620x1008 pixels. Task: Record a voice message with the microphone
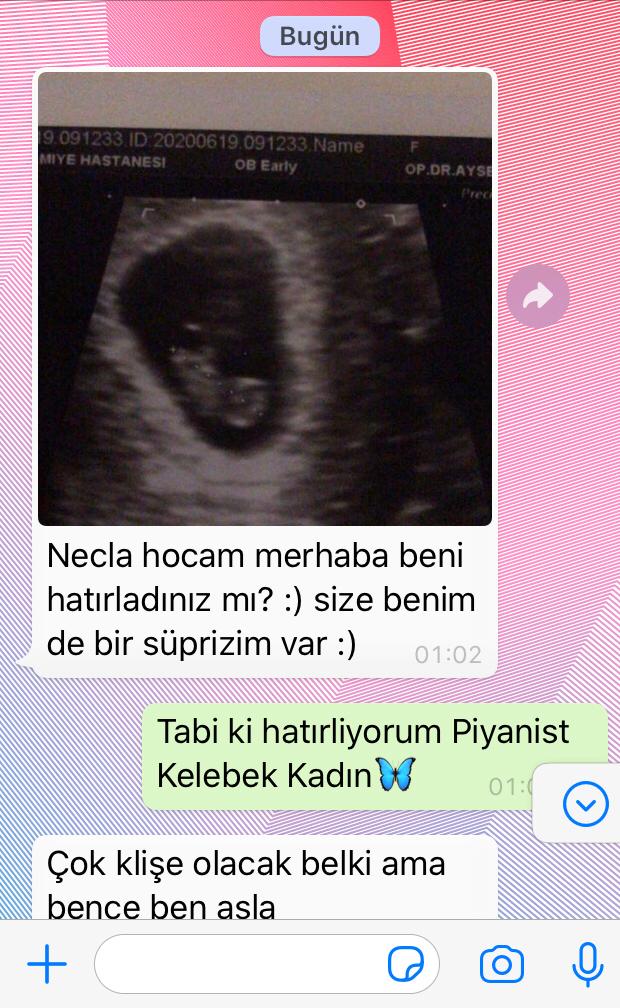click(587, 965)
